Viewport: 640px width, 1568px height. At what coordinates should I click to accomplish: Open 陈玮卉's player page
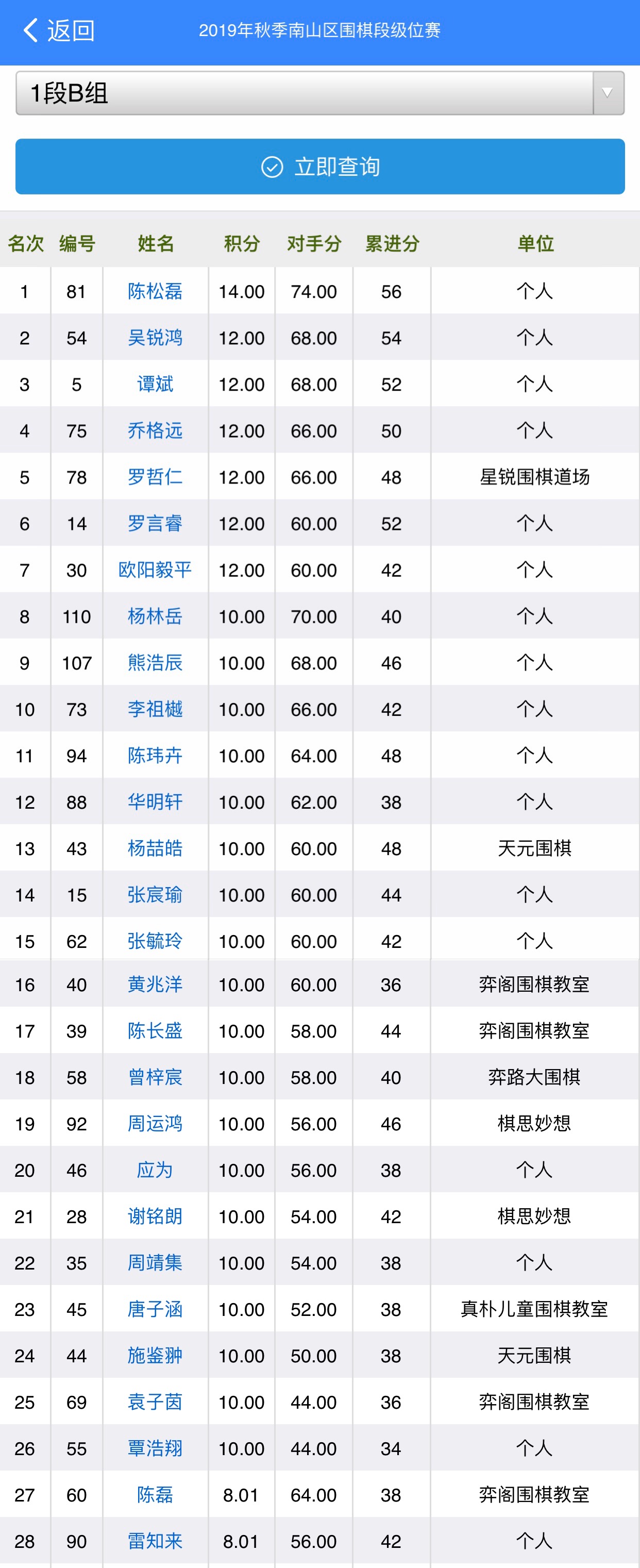click(x=155, y=756)
